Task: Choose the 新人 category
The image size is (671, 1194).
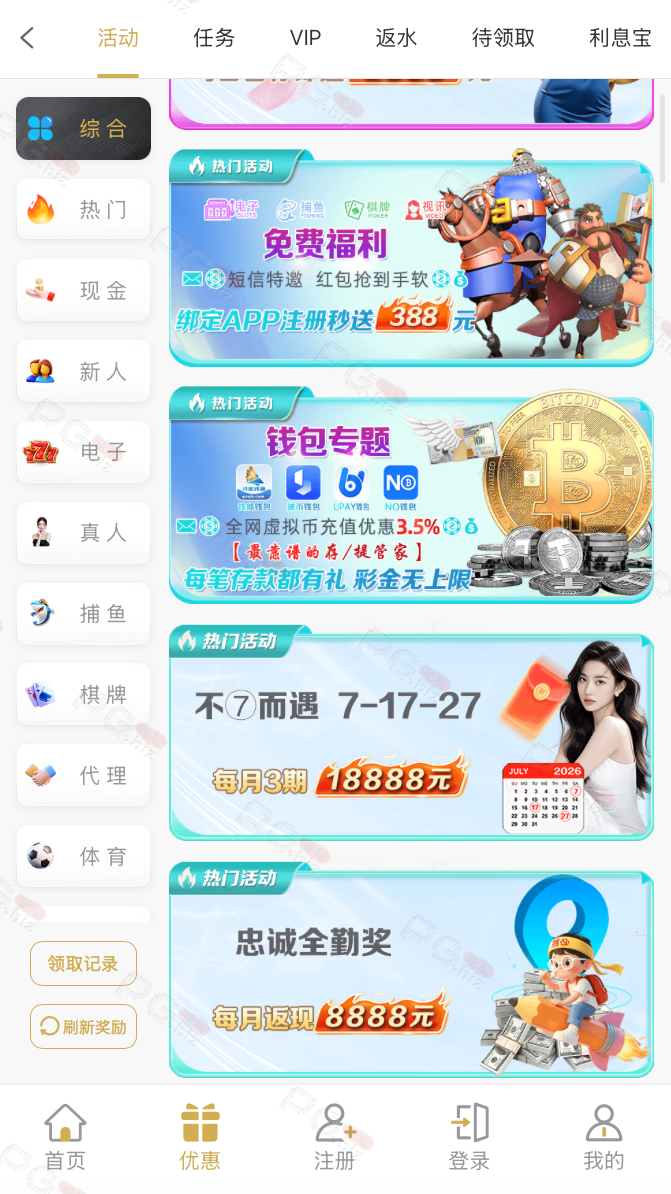Action: pyautogui.click(x=84, y=372)
